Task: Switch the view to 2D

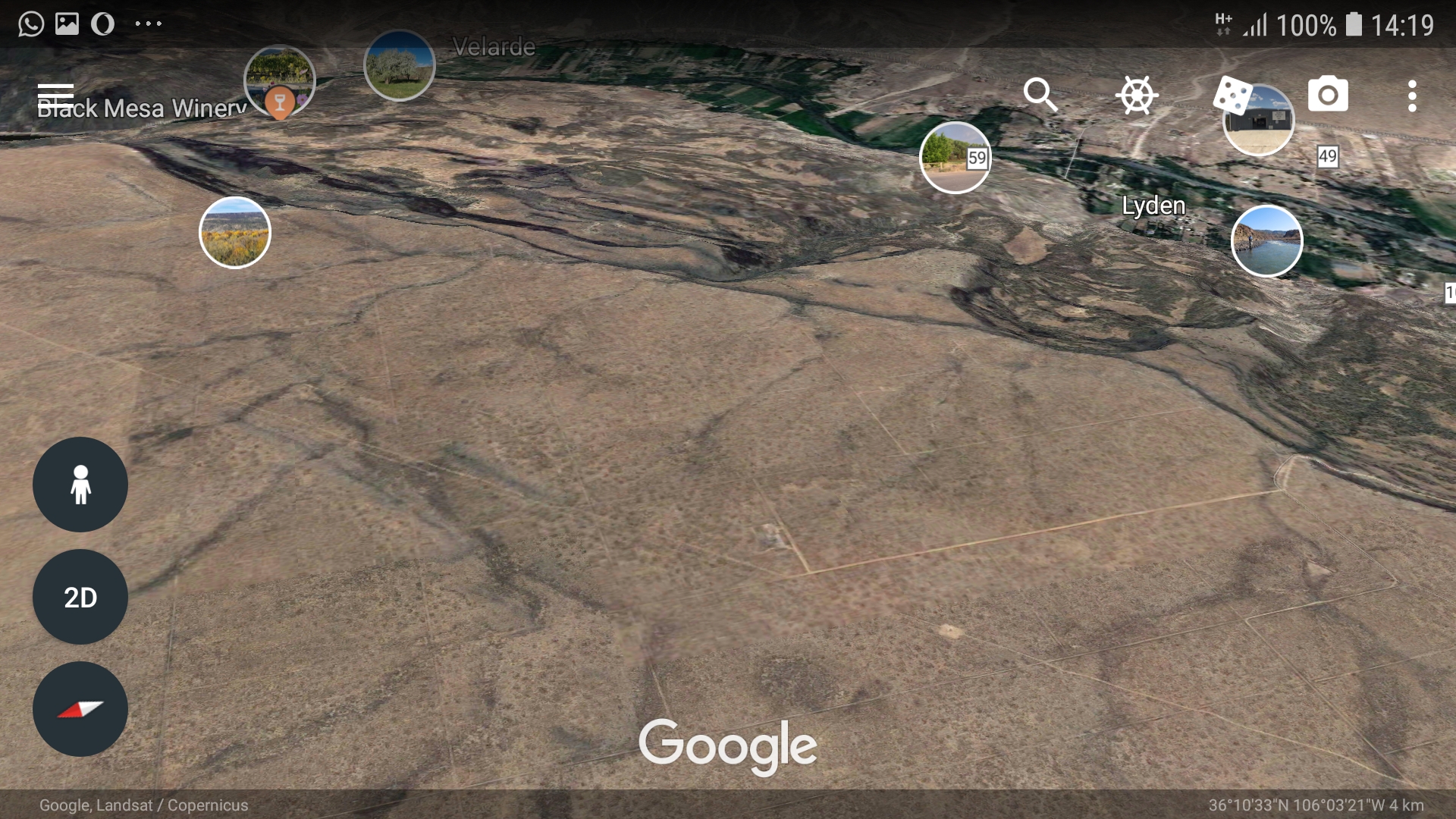Action: [x=80, y=597]
